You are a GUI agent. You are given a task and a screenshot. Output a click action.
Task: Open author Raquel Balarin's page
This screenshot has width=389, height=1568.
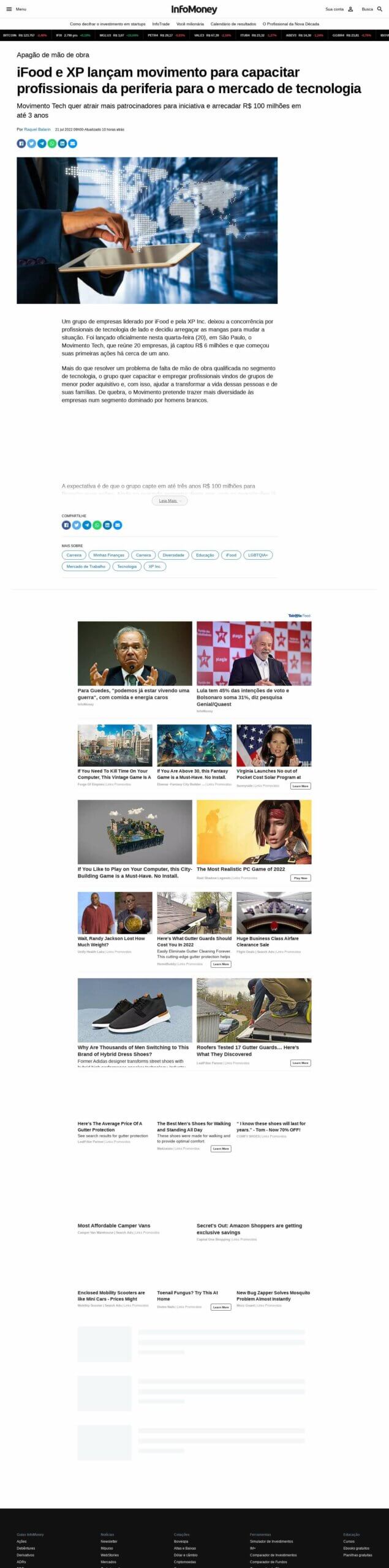point(37,129)
